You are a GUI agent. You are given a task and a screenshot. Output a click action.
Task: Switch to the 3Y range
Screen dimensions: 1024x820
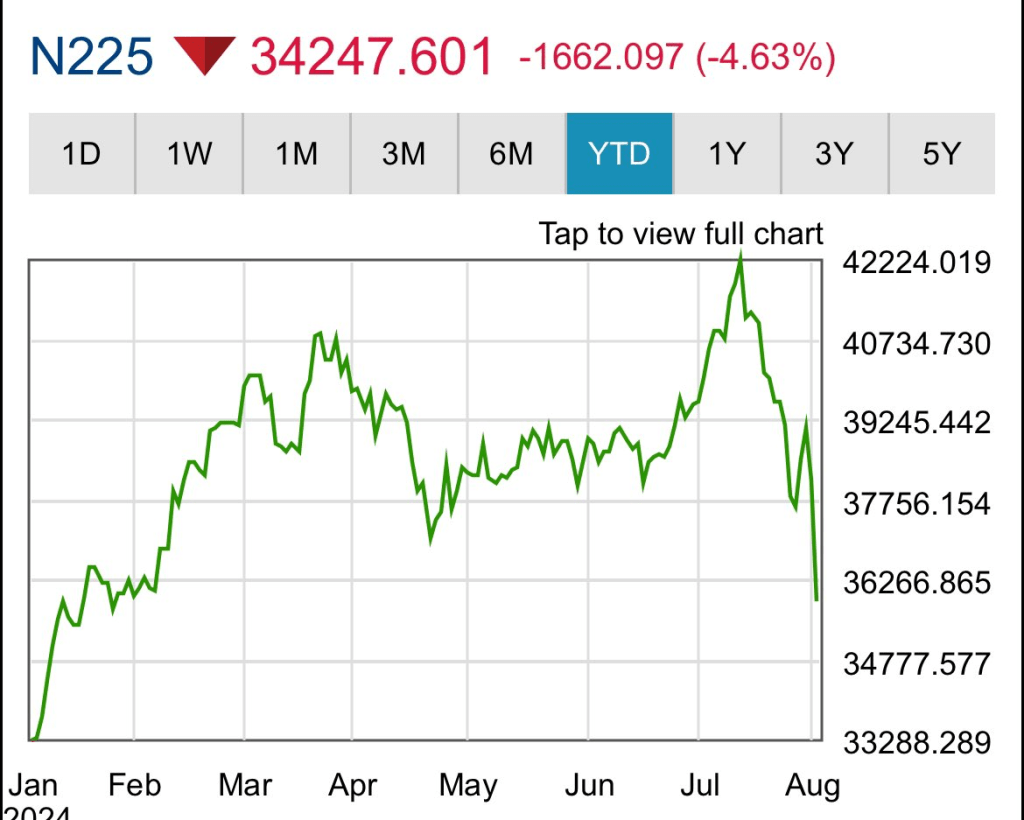pyautogui.click(x=834, y=154)
